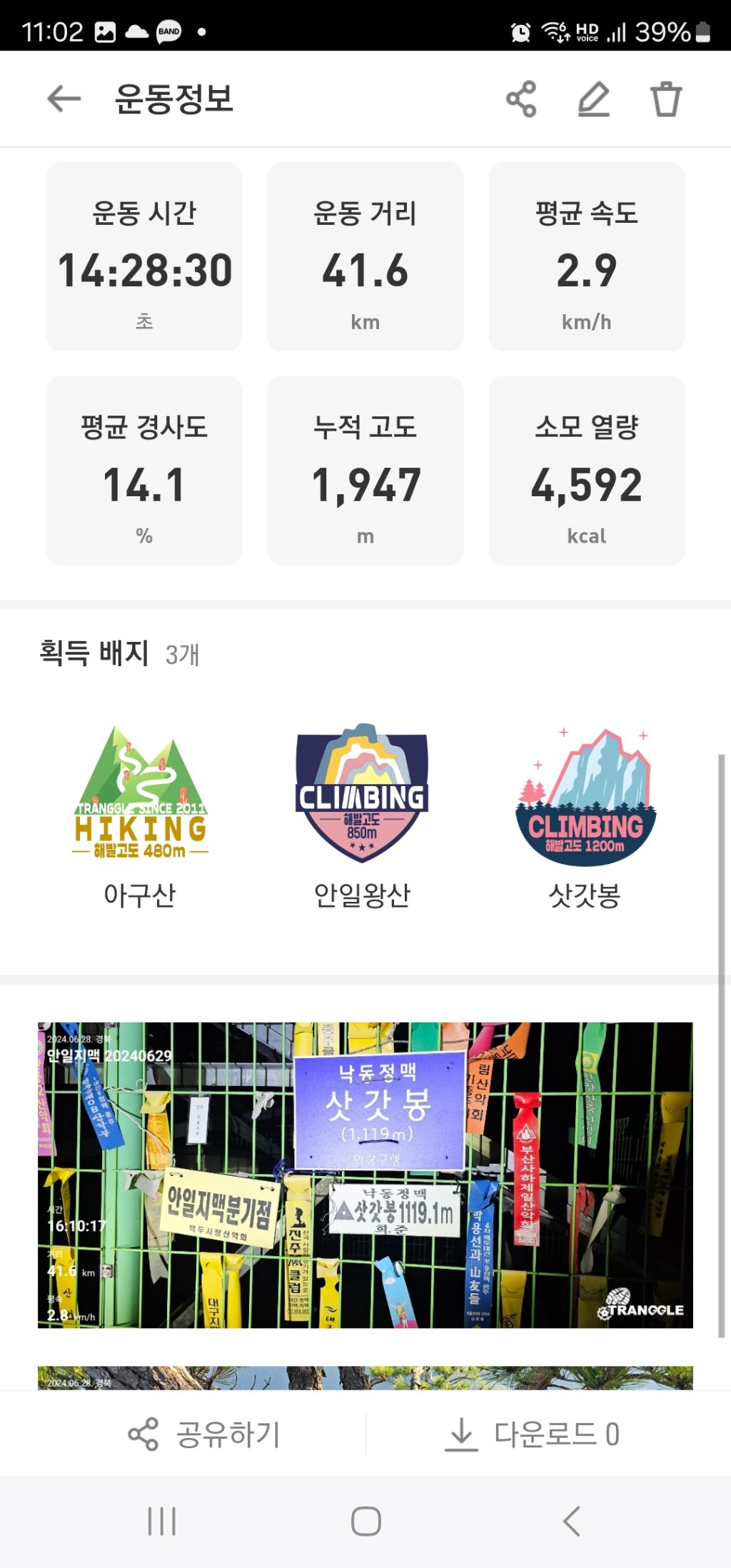View the 삿갓봉 signpost photo
The height and width of the screenshot is (1568, 731).
click(x=365, y=1175)
